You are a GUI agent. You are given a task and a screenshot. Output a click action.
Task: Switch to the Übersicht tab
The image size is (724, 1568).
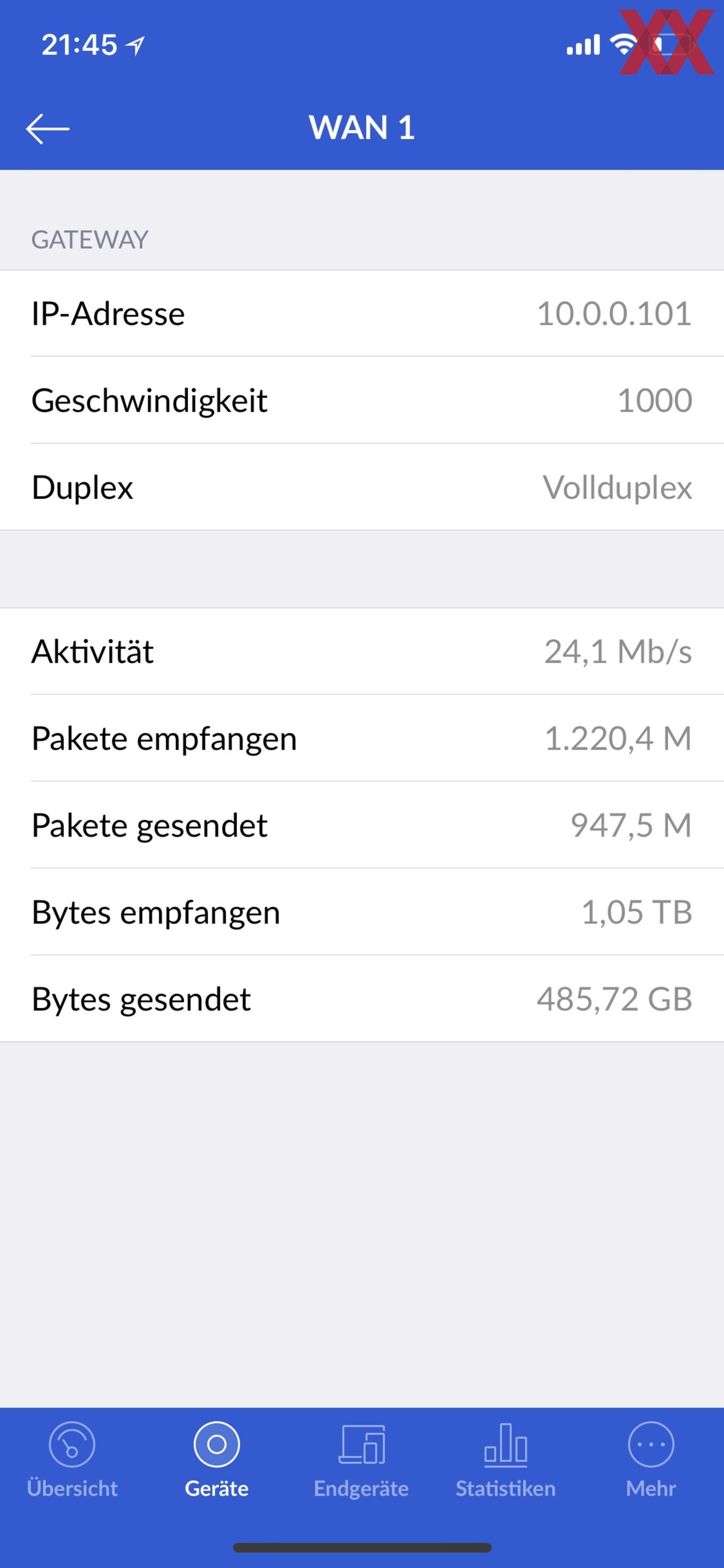[72, 1460]
